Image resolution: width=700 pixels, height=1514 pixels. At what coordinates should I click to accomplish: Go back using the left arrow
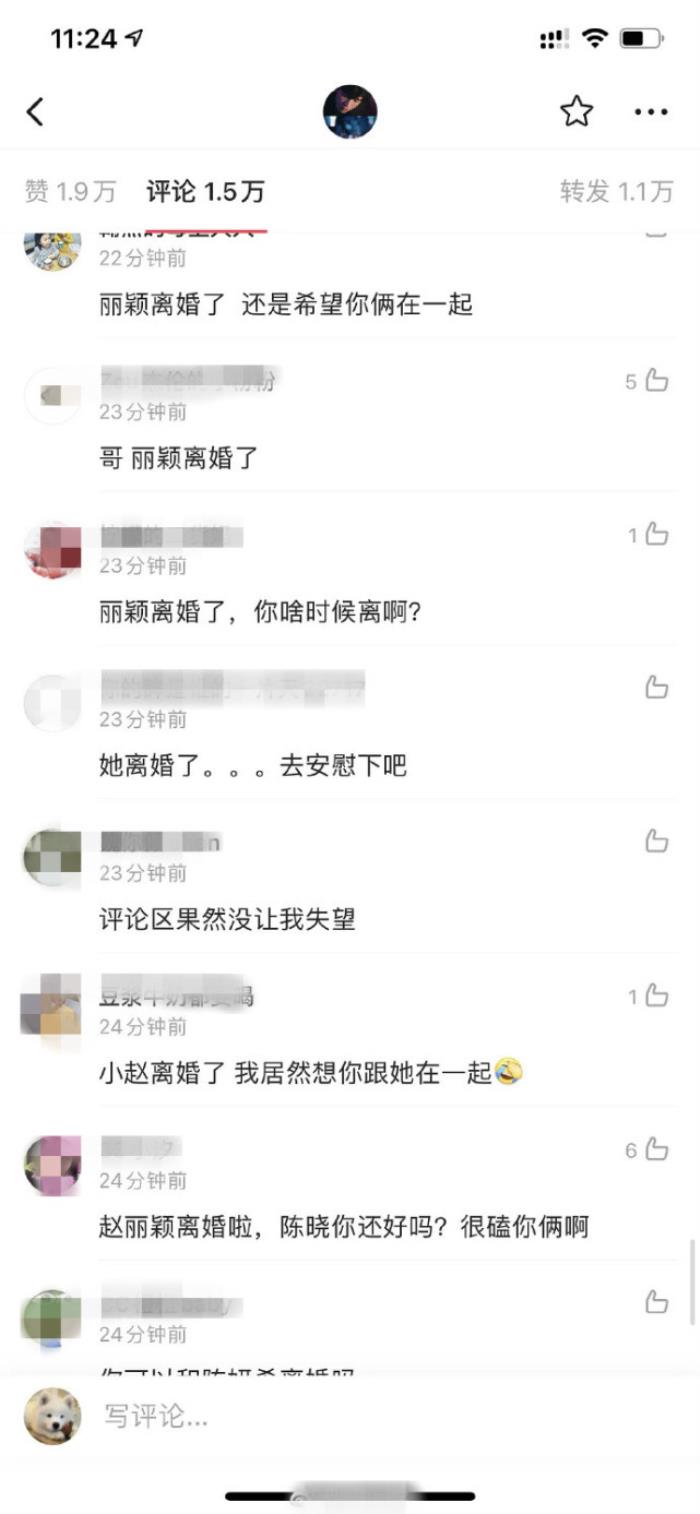point(36,111)
